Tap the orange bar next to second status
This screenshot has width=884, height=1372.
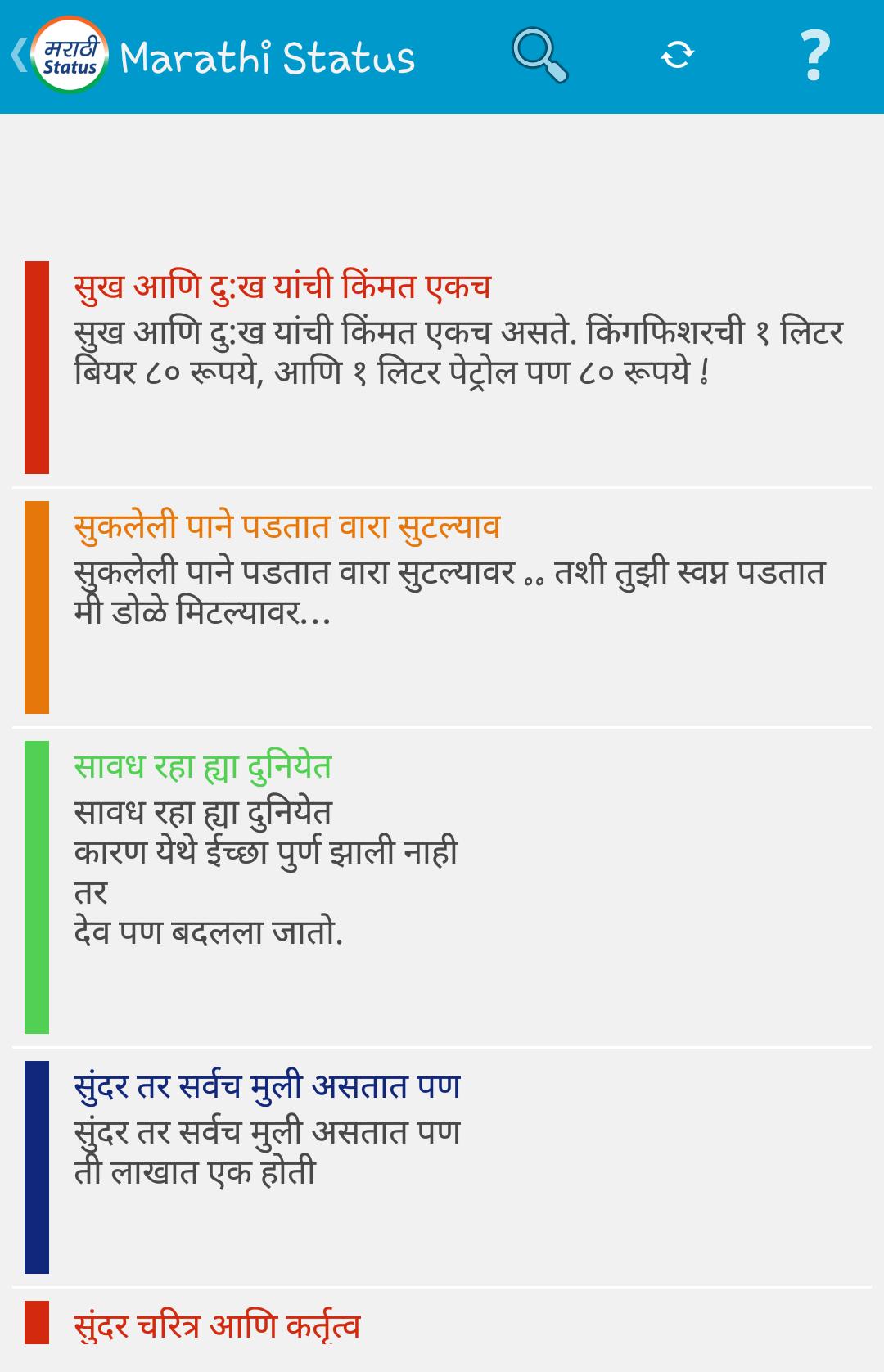click(36, 606)
